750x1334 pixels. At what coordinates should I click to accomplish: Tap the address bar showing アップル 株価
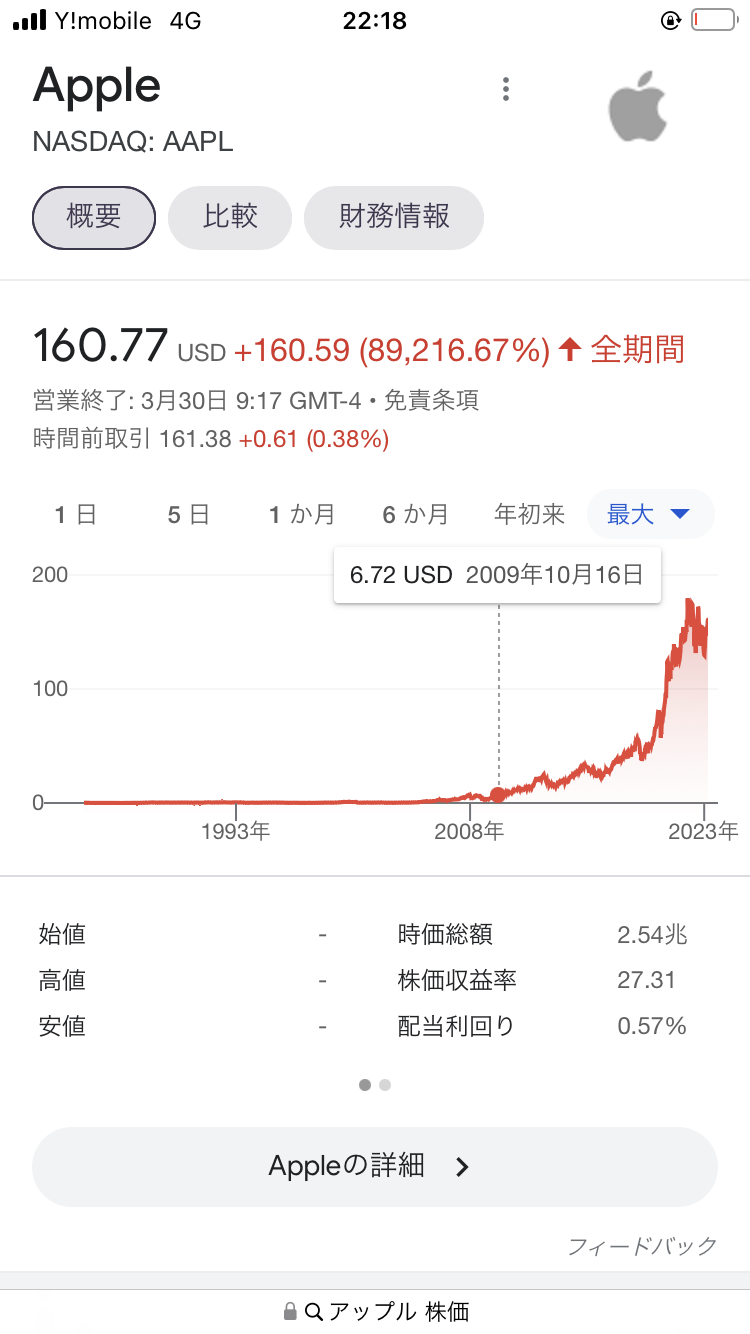point(375,1311)
